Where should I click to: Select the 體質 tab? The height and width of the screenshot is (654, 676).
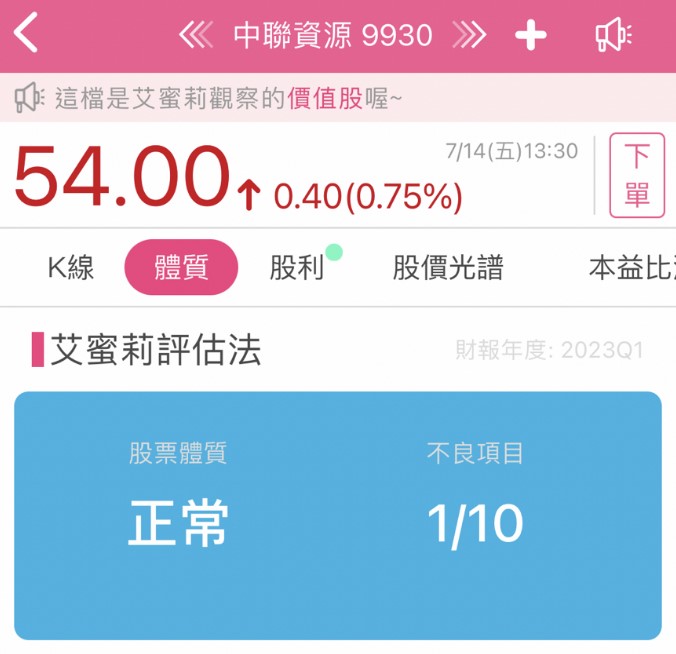click(181, 268)
